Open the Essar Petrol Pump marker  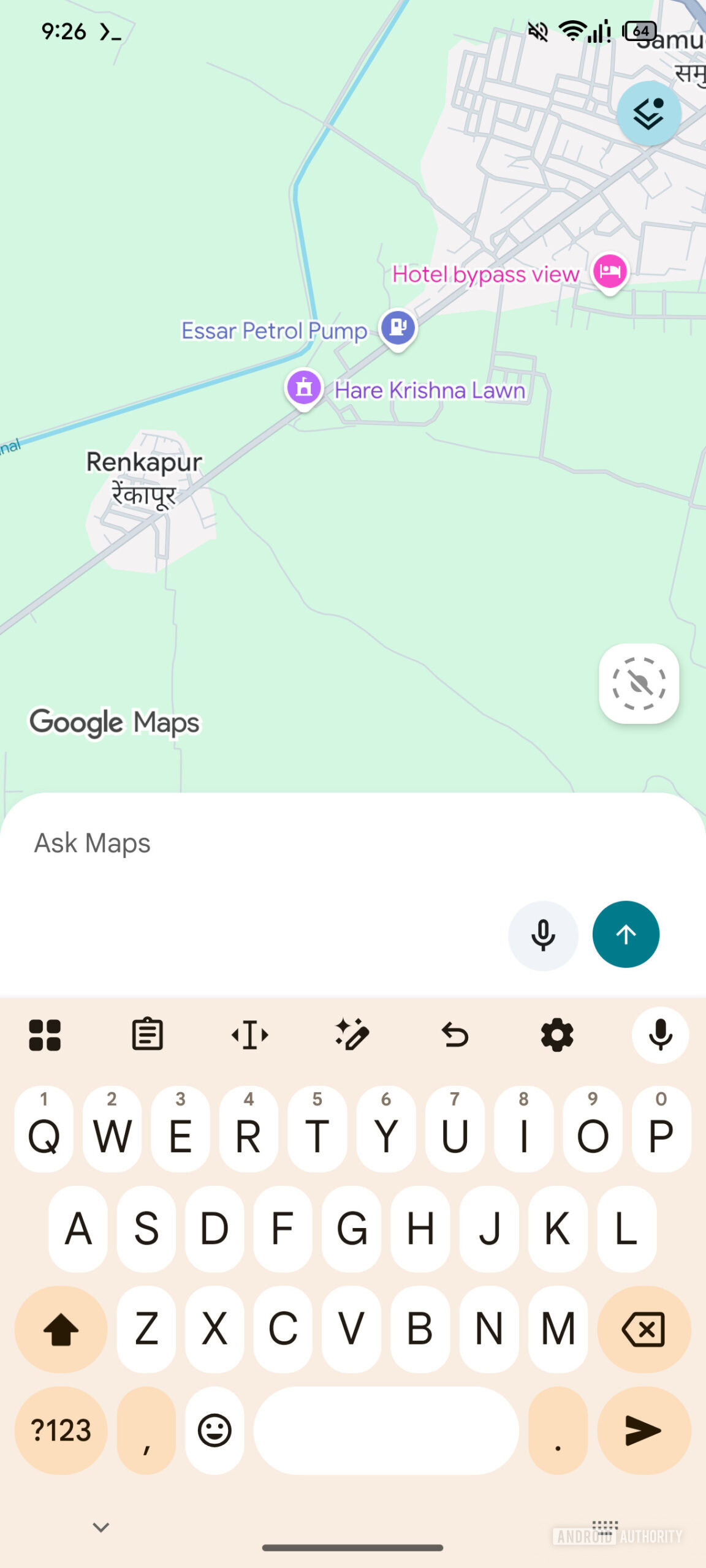[x=398, y=328]
